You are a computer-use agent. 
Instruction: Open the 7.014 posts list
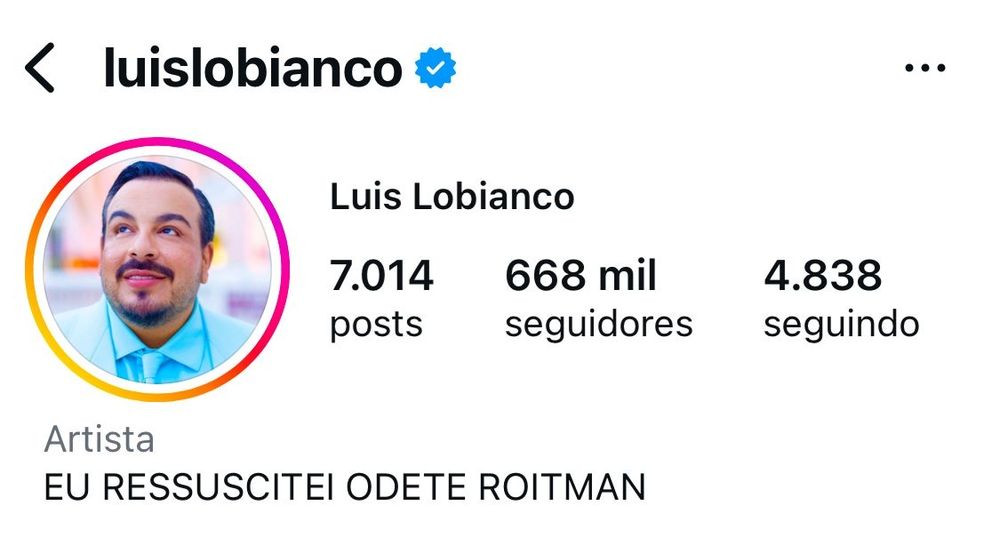click(x=381, y=298)
